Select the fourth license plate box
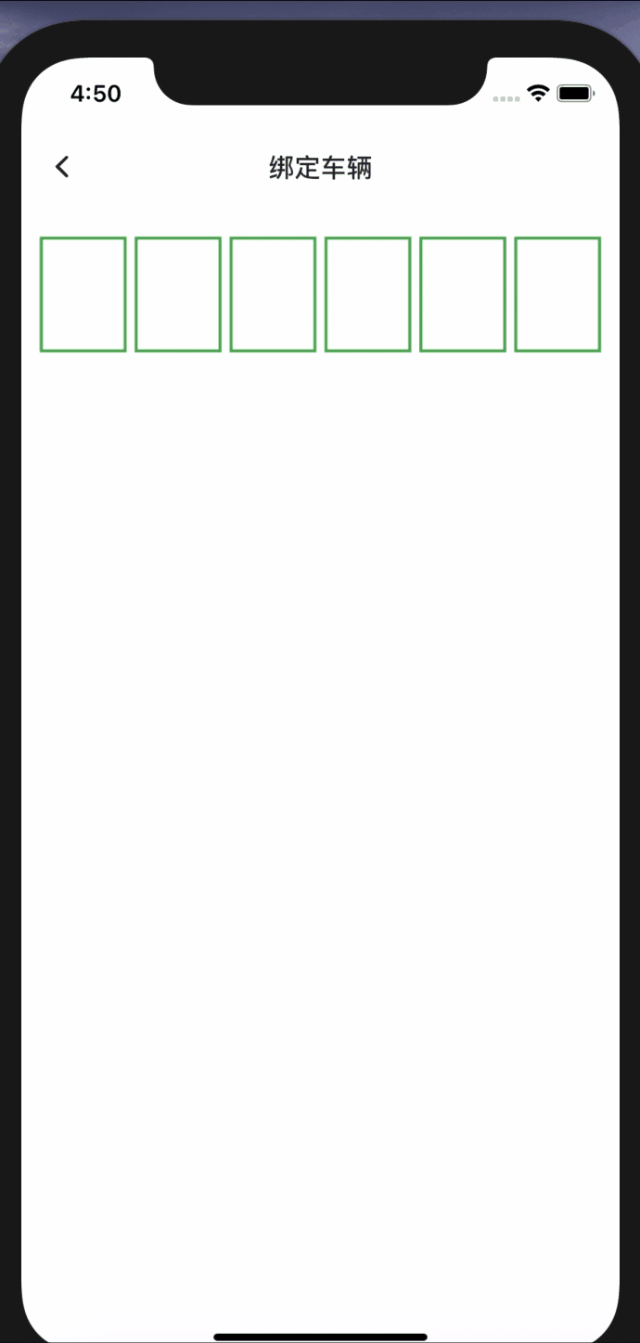This screenshot has width=640, height=1343. (x=368, y=294)
